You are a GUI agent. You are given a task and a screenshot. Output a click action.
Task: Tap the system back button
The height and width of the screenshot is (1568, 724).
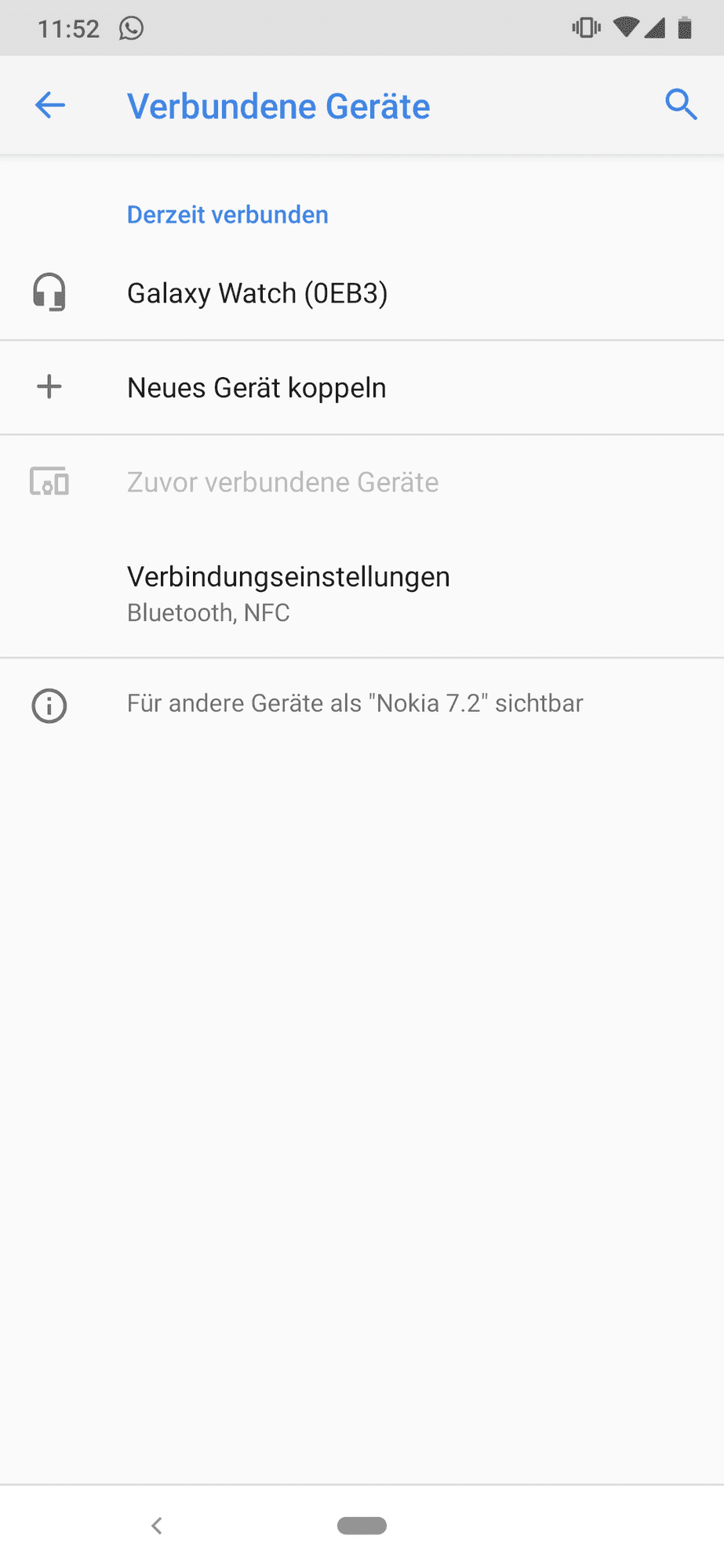157,1526
